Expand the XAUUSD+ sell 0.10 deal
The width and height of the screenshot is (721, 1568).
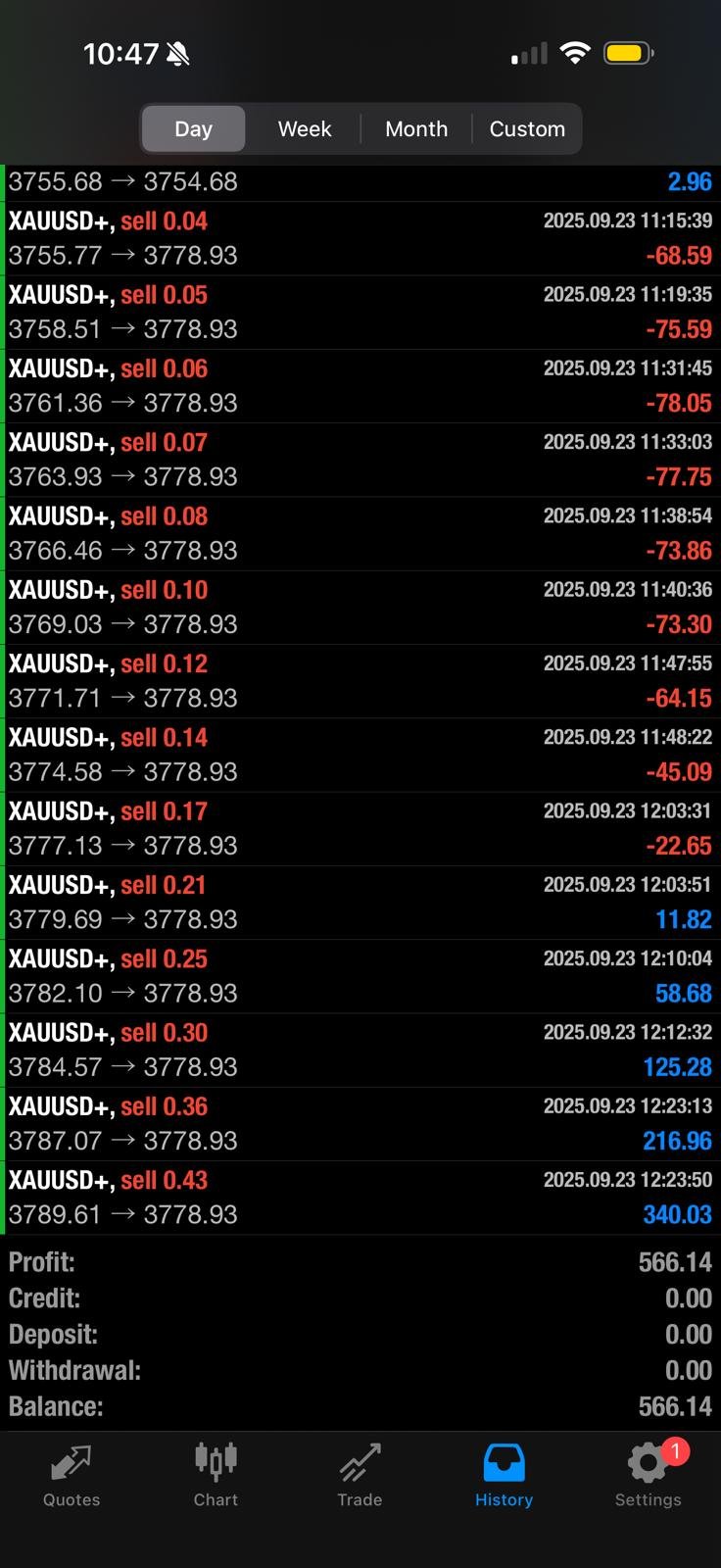pos(360,608)
